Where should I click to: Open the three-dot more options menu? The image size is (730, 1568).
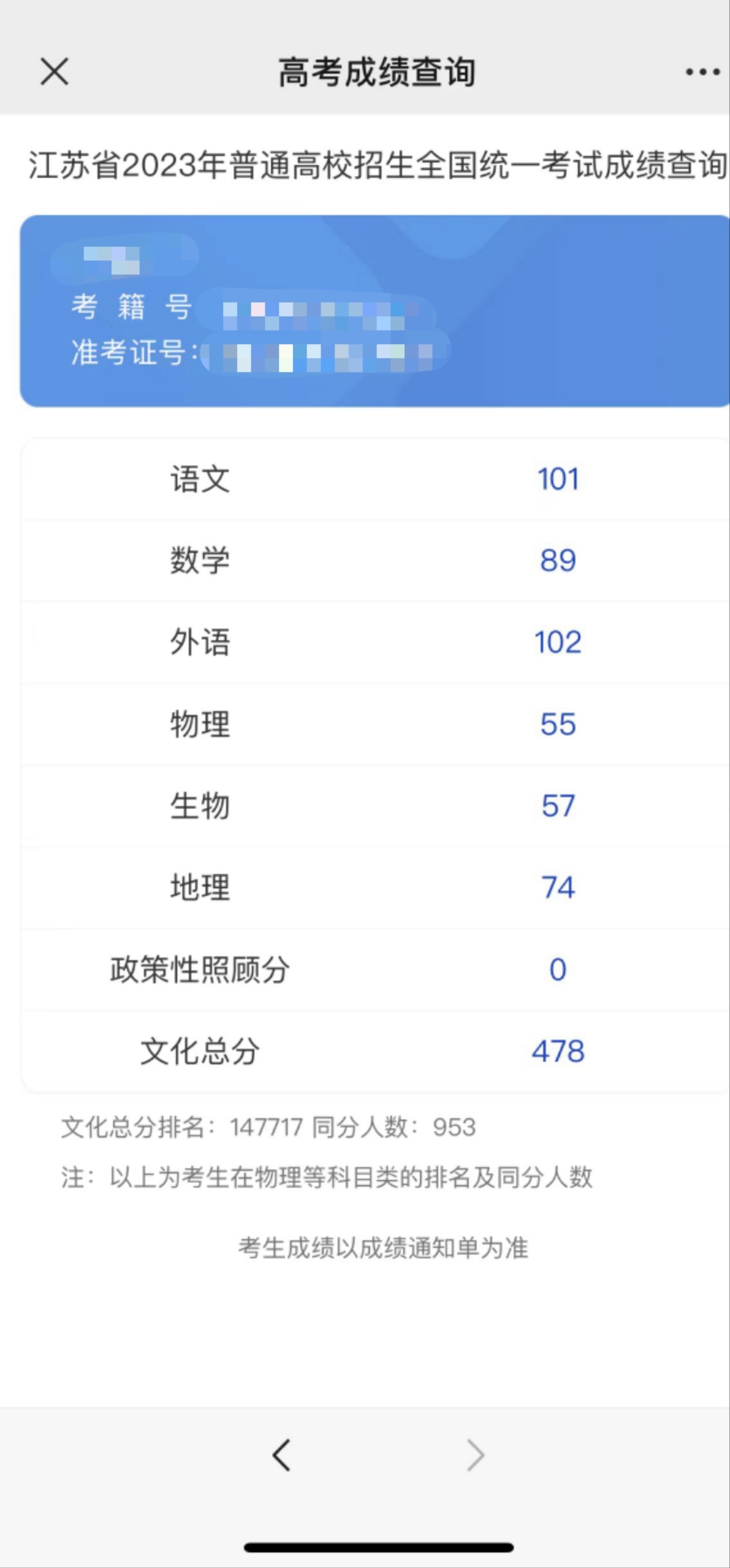[702, 72]
